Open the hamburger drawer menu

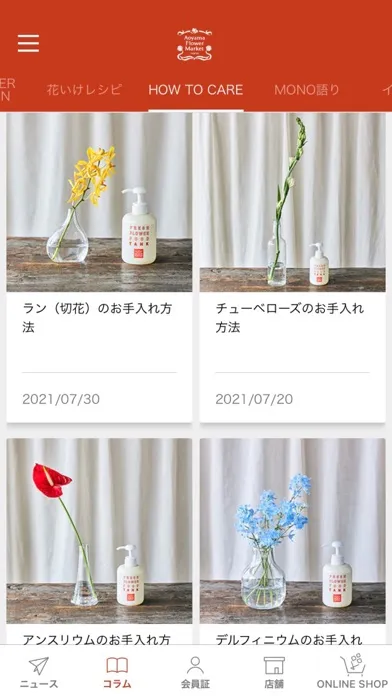coord(28,43)
